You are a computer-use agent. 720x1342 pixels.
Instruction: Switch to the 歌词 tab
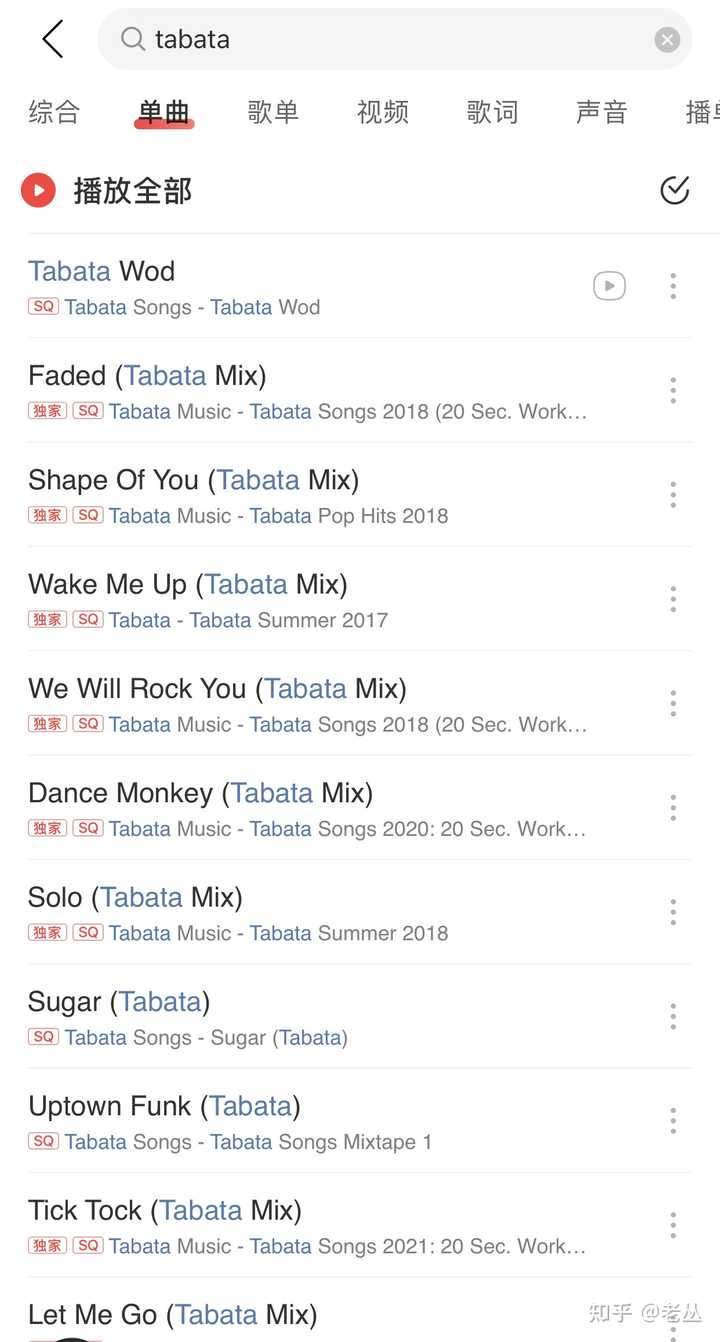[x=492, y=112]
